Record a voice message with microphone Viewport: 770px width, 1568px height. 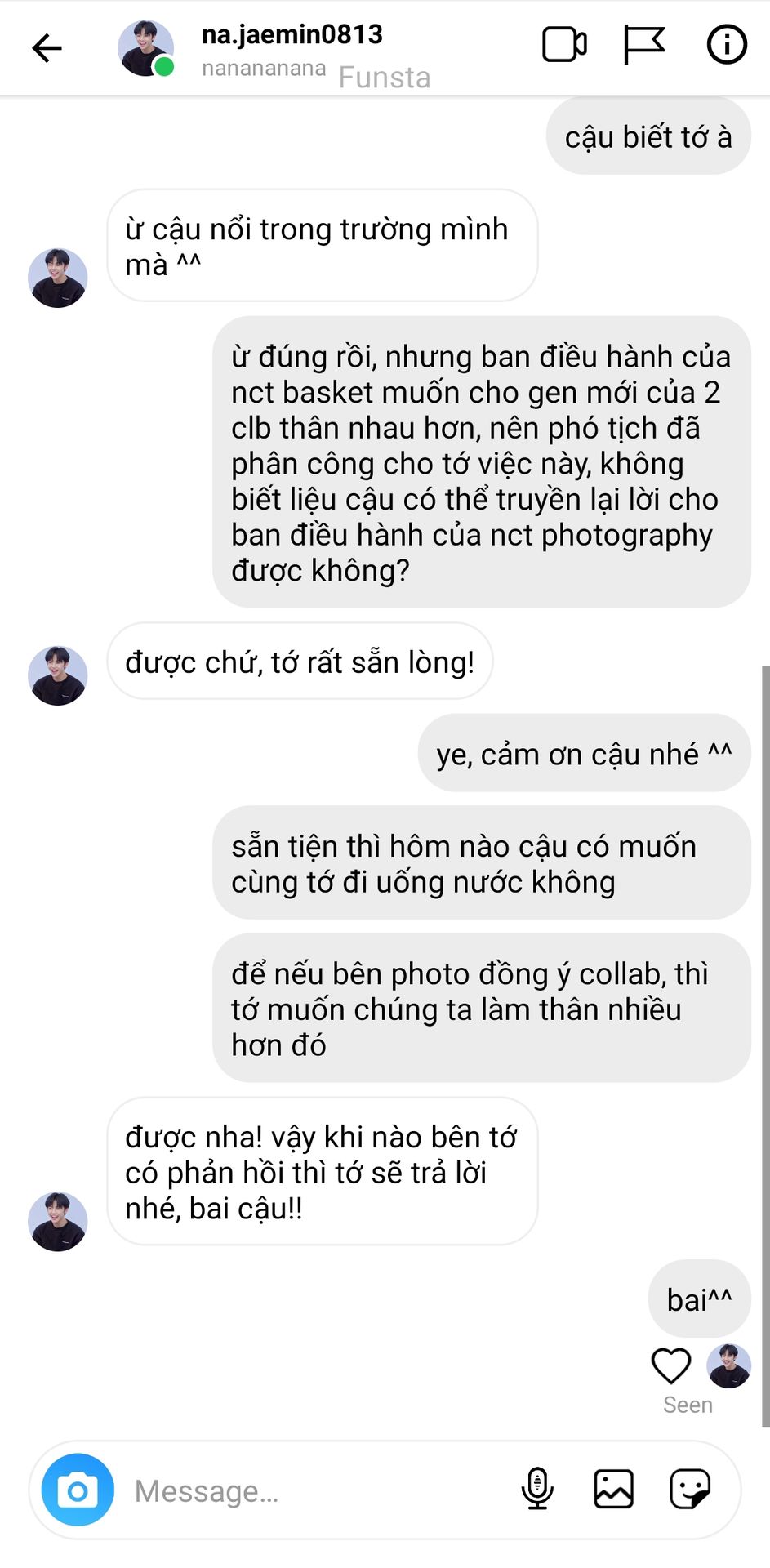537,1488
